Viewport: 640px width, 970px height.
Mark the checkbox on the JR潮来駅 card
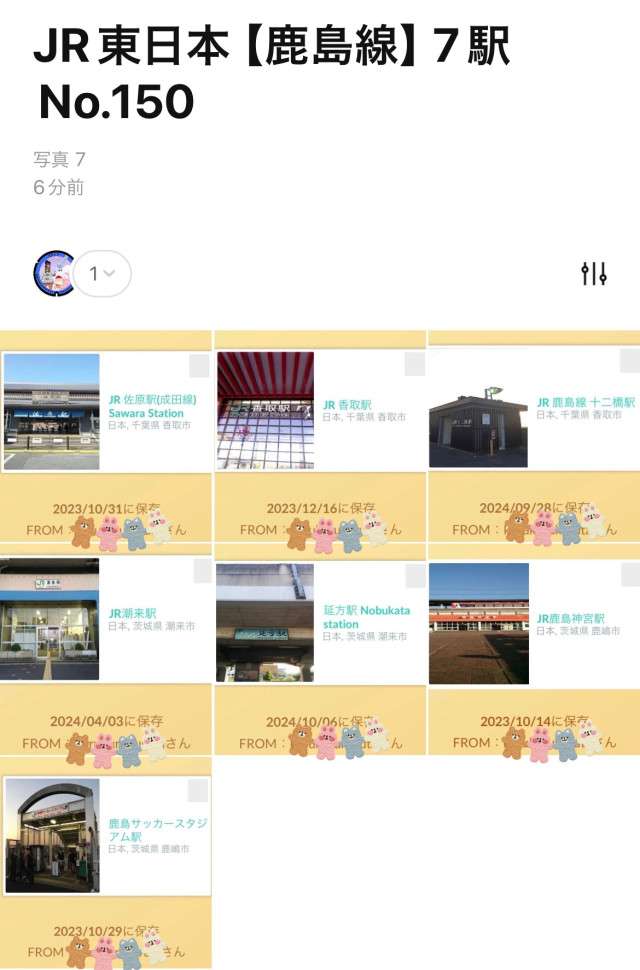click(198, 576)
